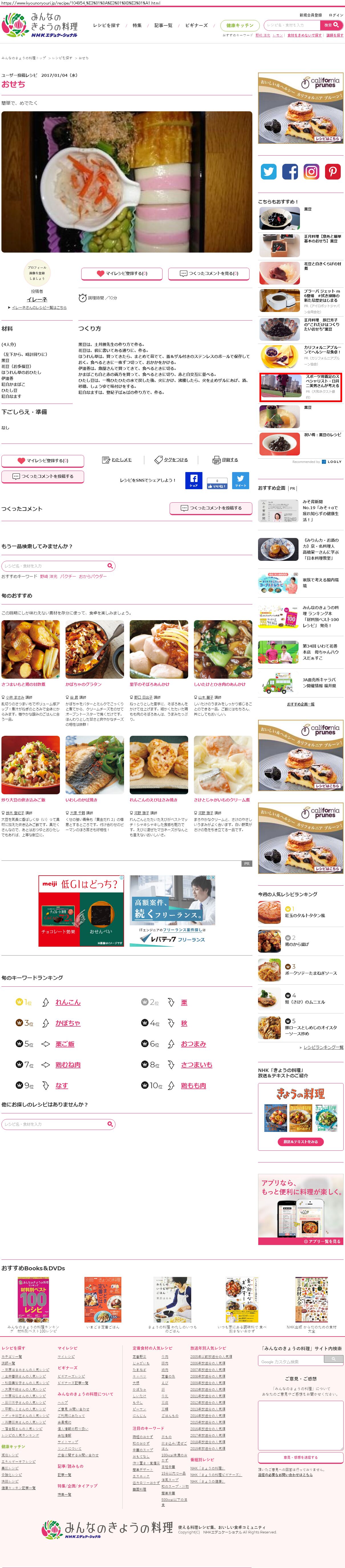Open the レシピを探す menu in header
Viewport: 345px width, 1568px height.
pos(106,26)
